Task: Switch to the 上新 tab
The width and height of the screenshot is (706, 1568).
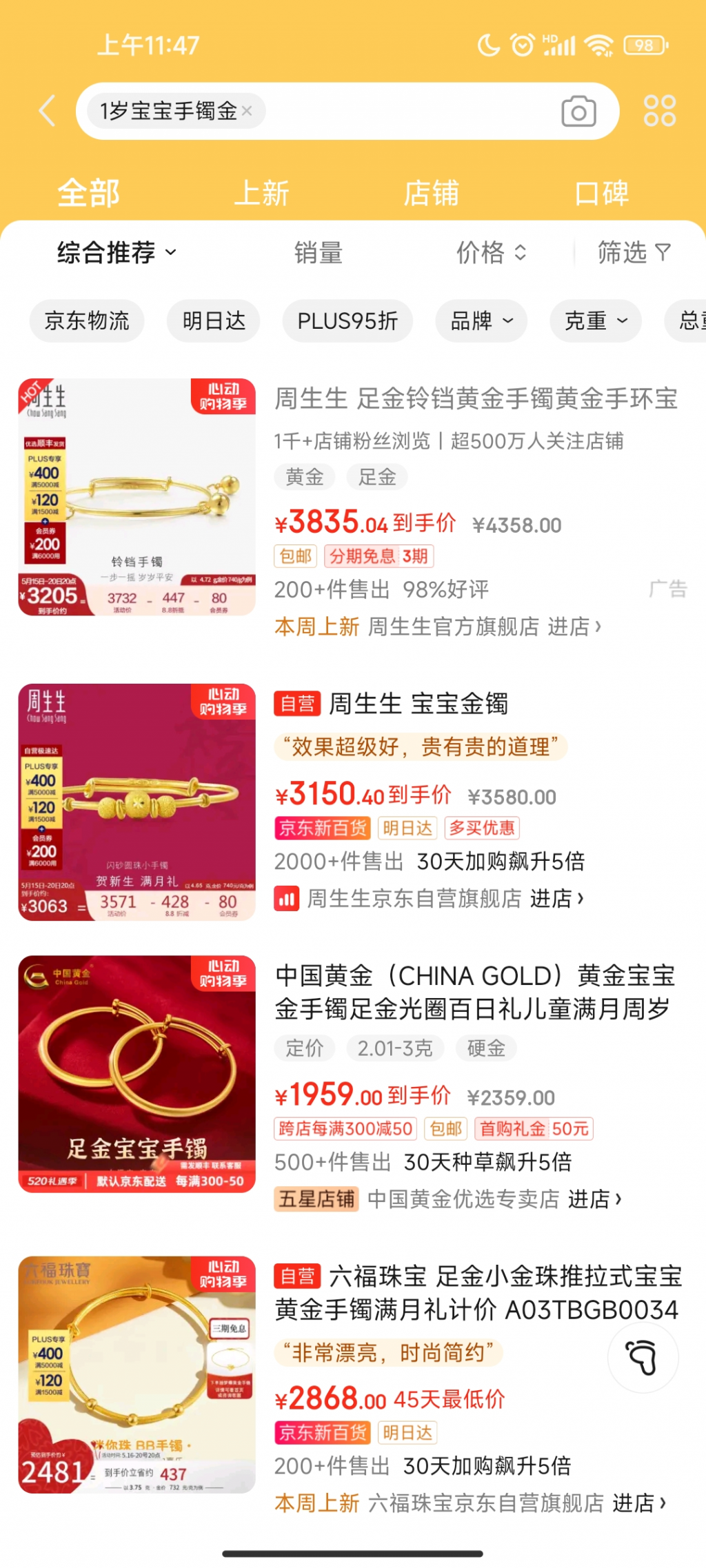Action: click(261, 193)
